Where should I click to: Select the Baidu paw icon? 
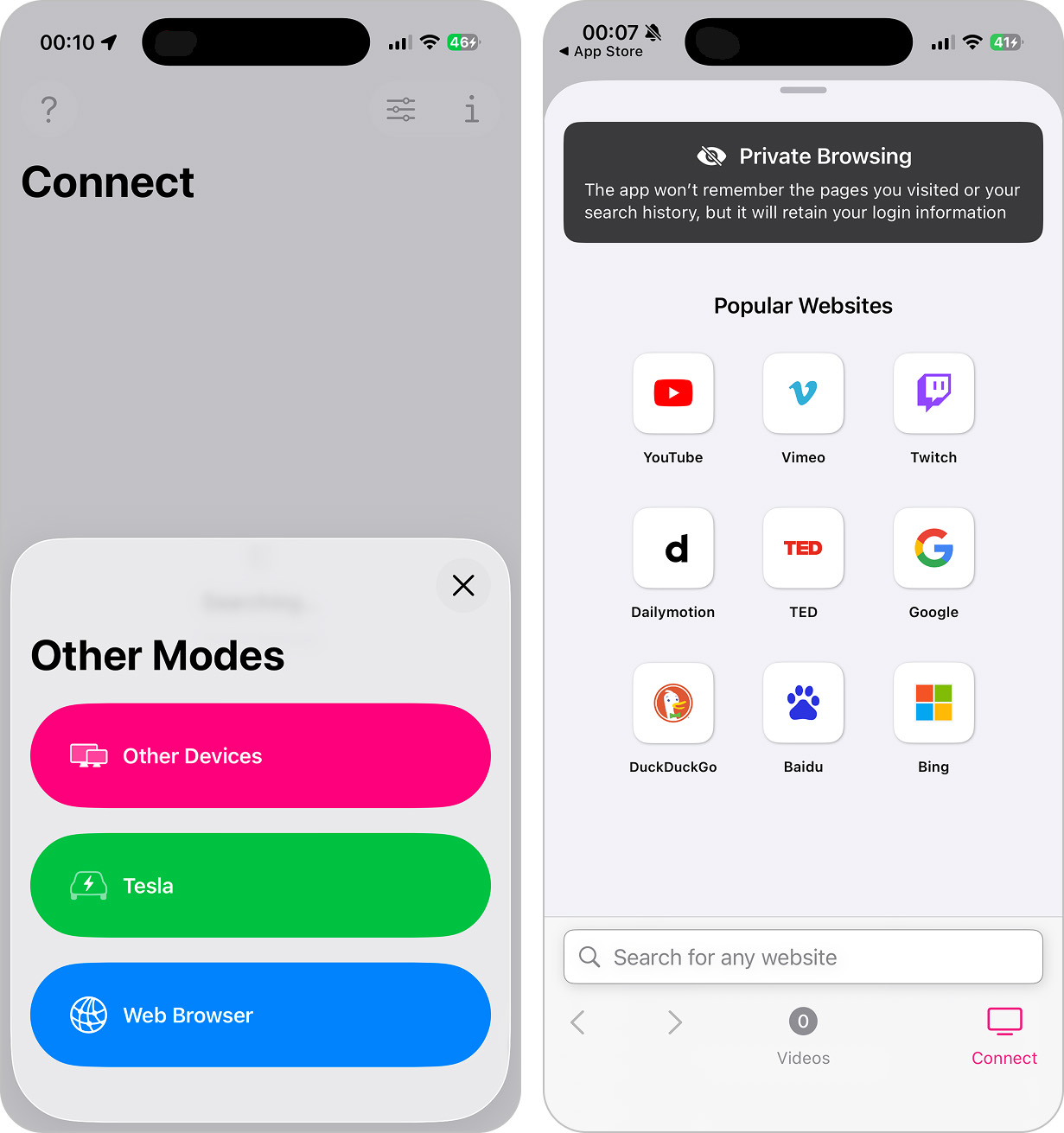point(803,703)
